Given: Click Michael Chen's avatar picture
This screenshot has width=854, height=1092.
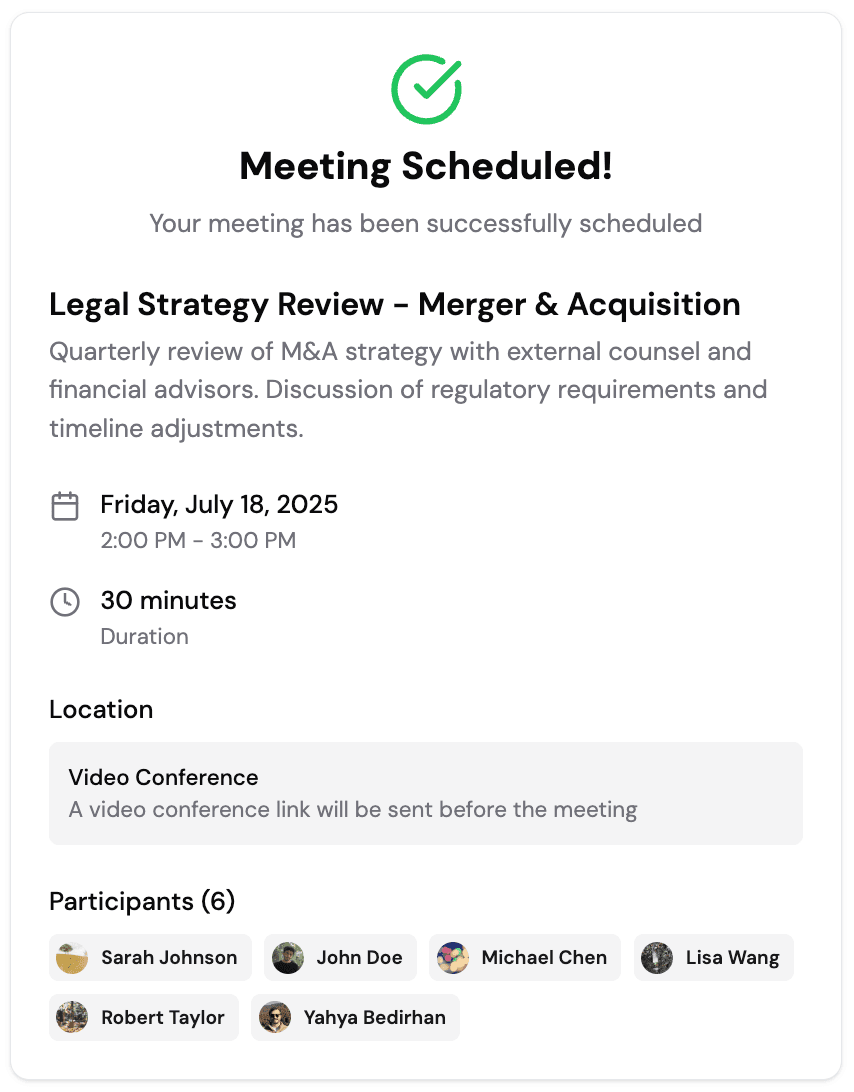Looking at the screenshot, I should (x=453, y=957).
